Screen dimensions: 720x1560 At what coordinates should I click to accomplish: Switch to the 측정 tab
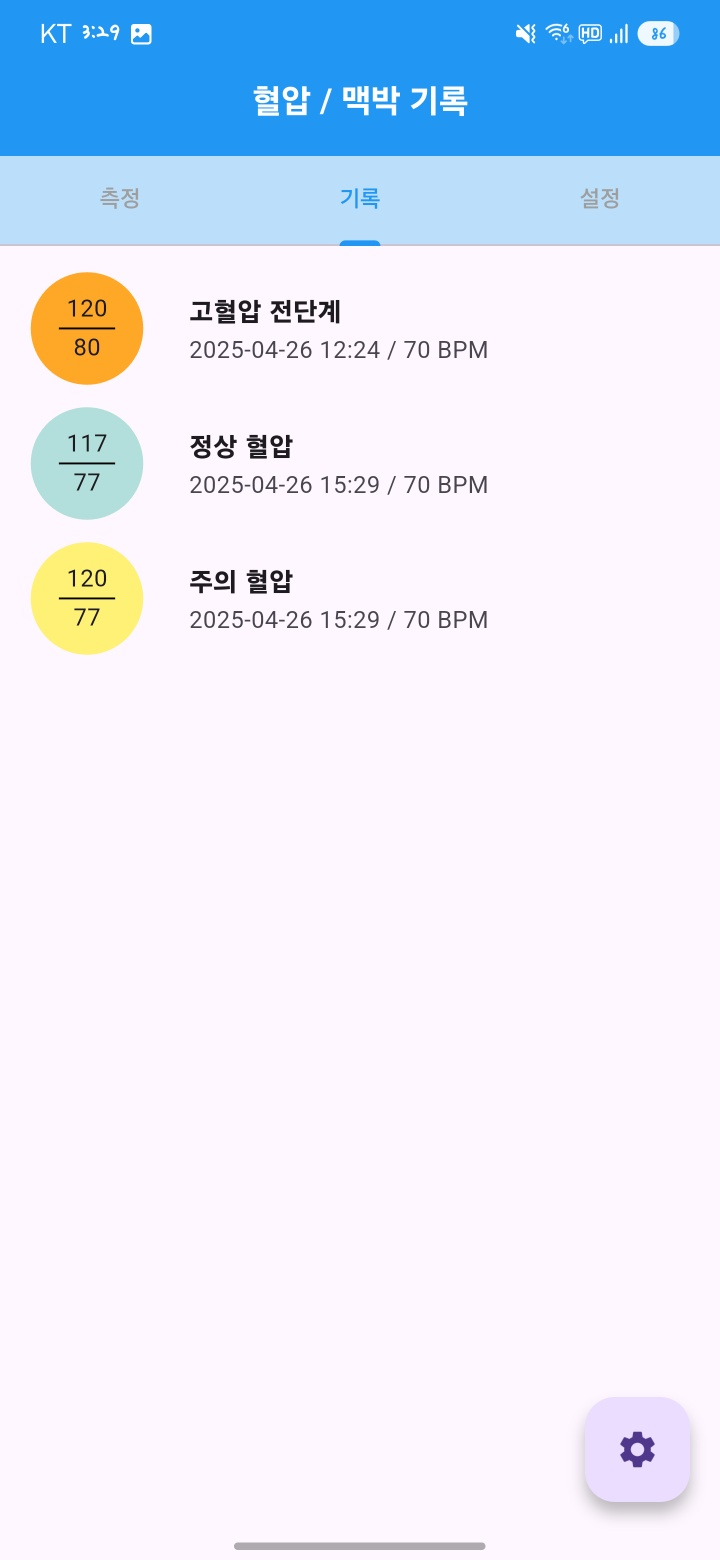(x=120, y=198)
